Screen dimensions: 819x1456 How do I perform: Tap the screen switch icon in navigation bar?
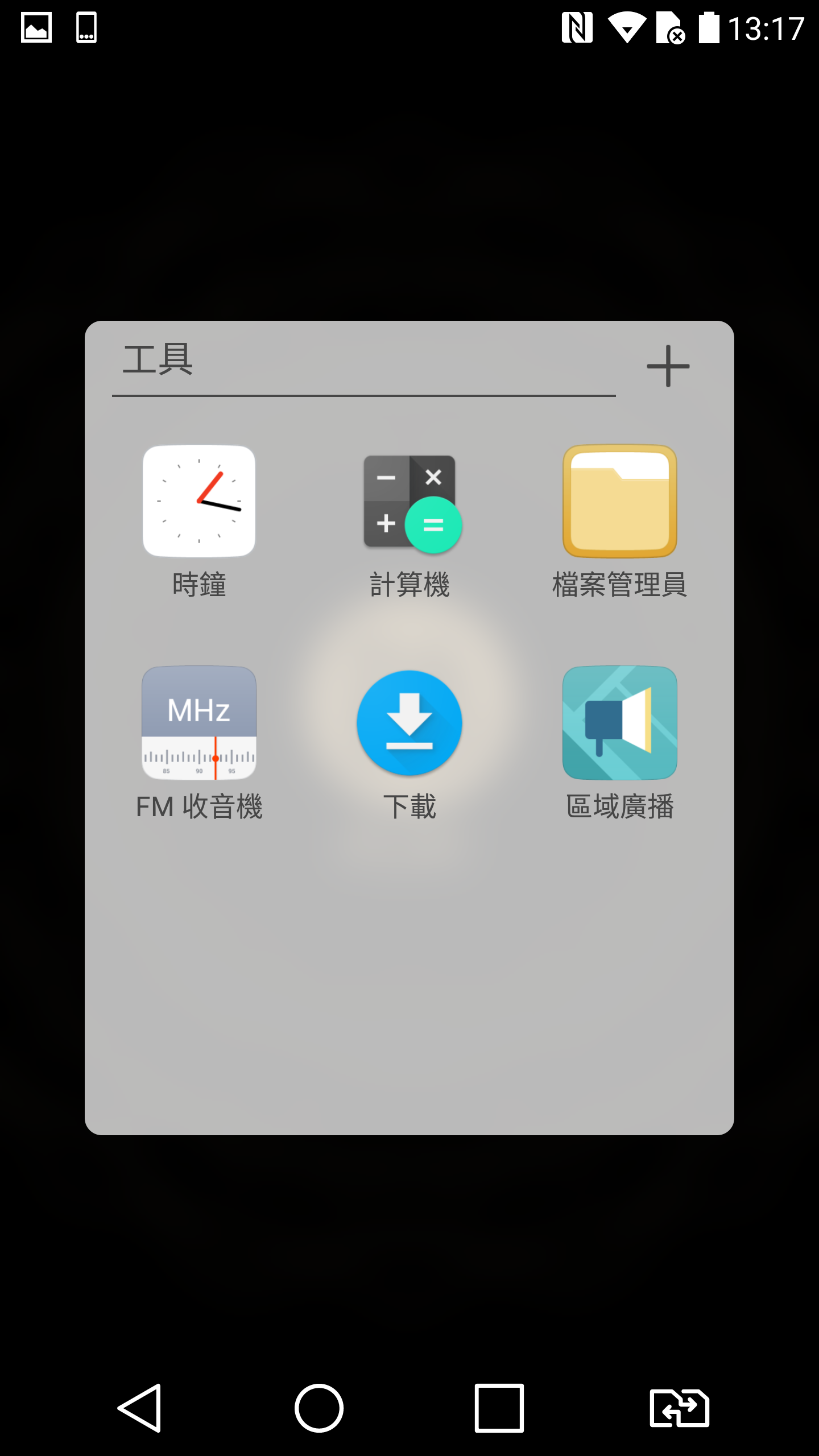tap(679, 1408)
